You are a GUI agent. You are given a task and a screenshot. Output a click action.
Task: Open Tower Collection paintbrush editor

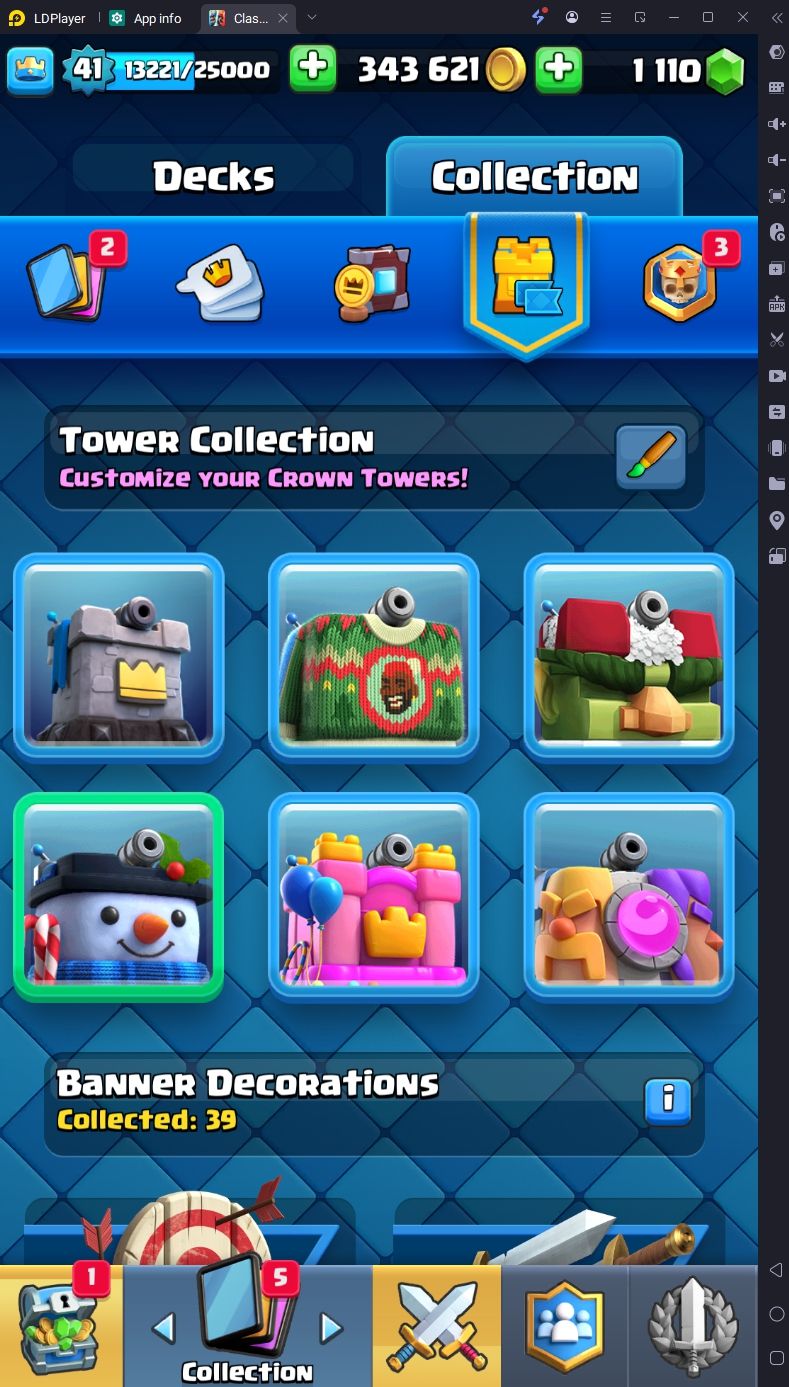pyautogui.click(x=650, y=458)
